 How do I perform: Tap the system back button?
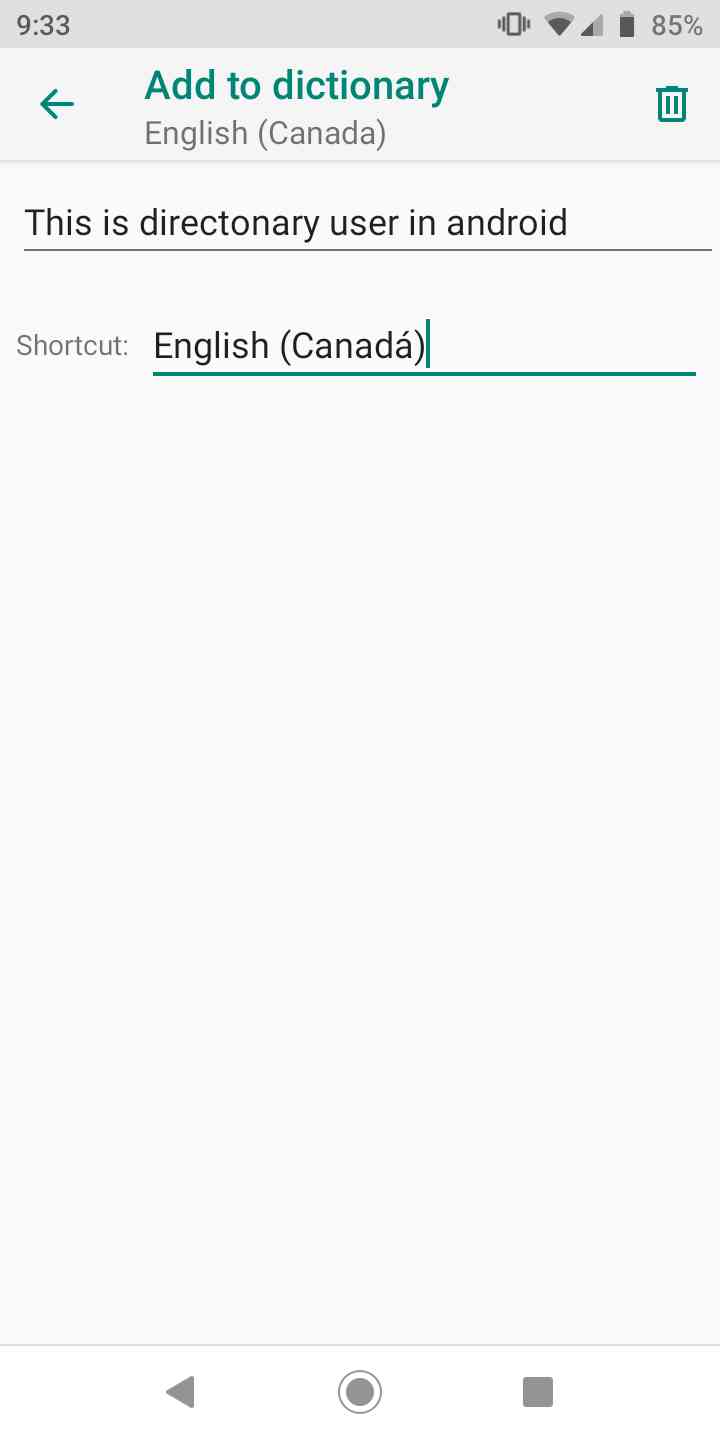tap(180, 1392)
